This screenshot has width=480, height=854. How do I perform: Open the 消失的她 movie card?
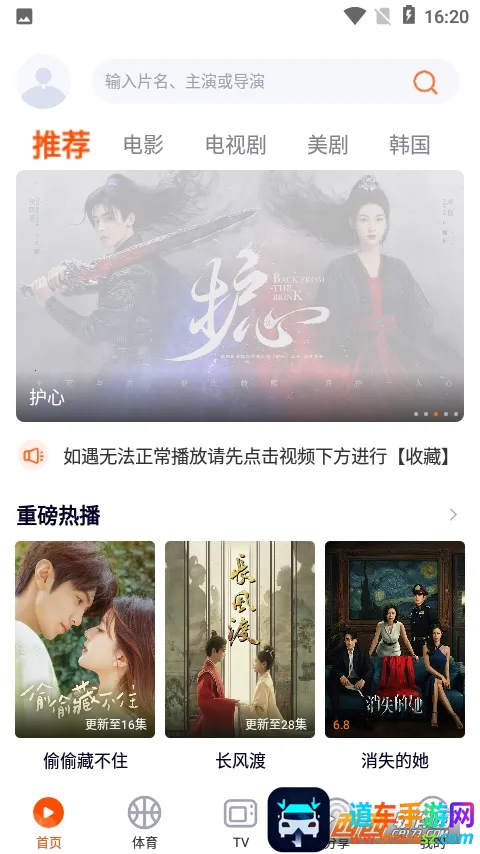click(394, 656)
